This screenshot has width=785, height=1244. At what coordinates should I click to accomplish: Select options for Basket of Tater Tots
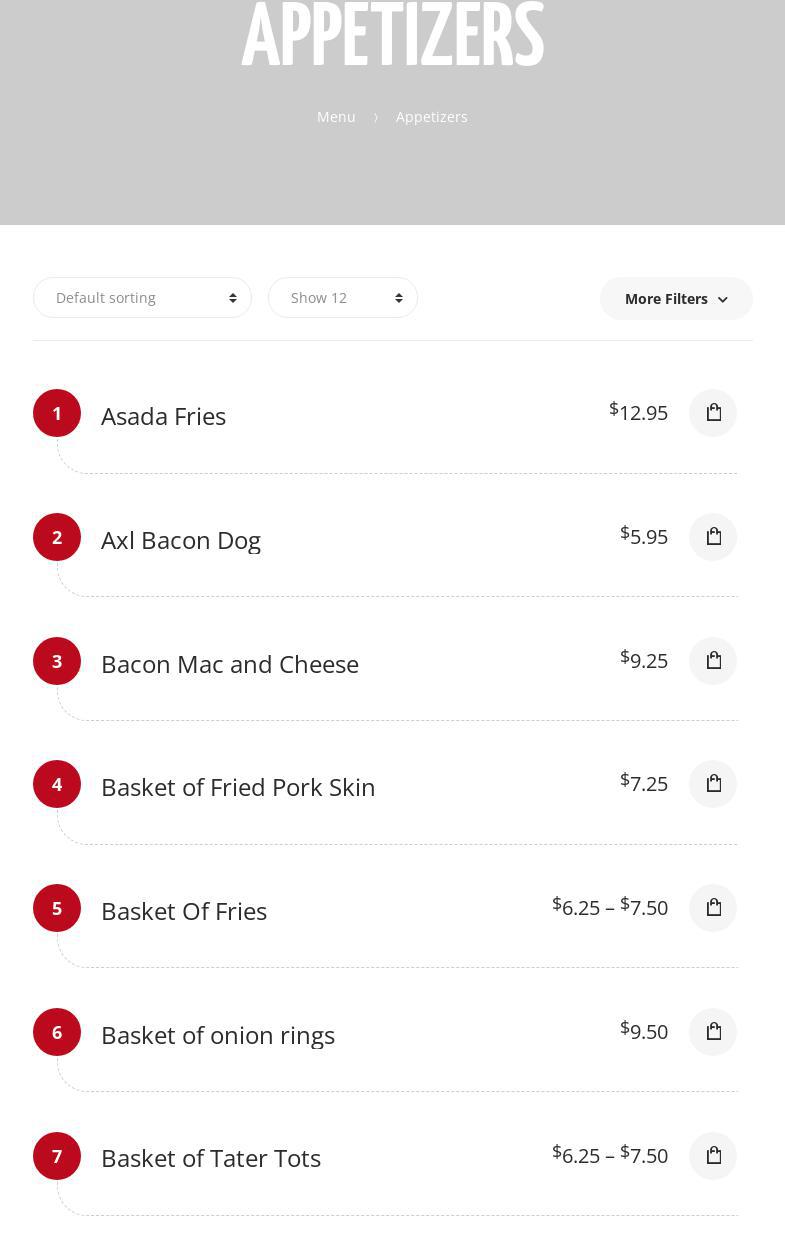(713, 1156)
